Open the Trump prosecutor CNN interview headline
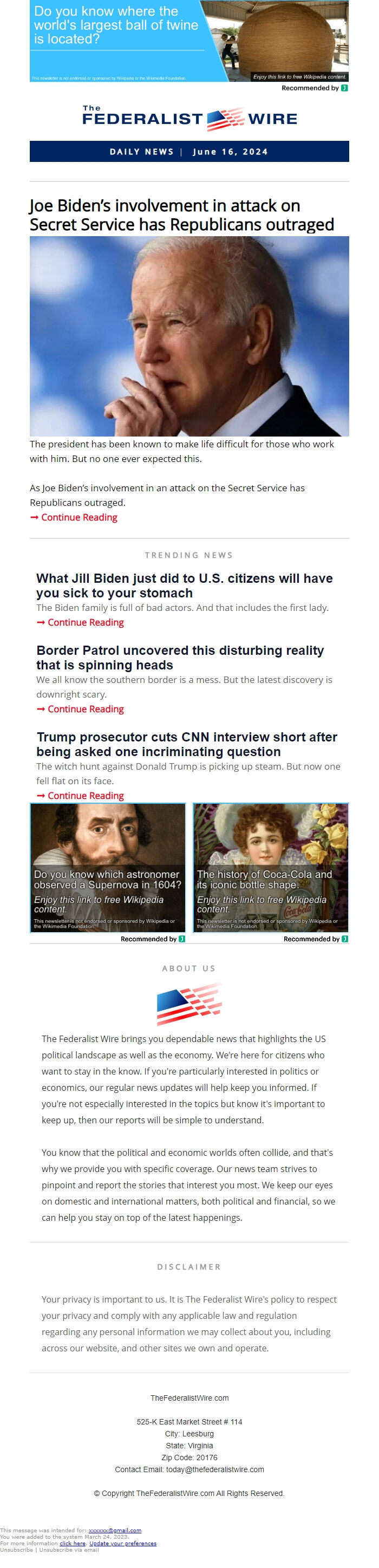Screen dimensions: 379x1568 (x=186, y=744)
